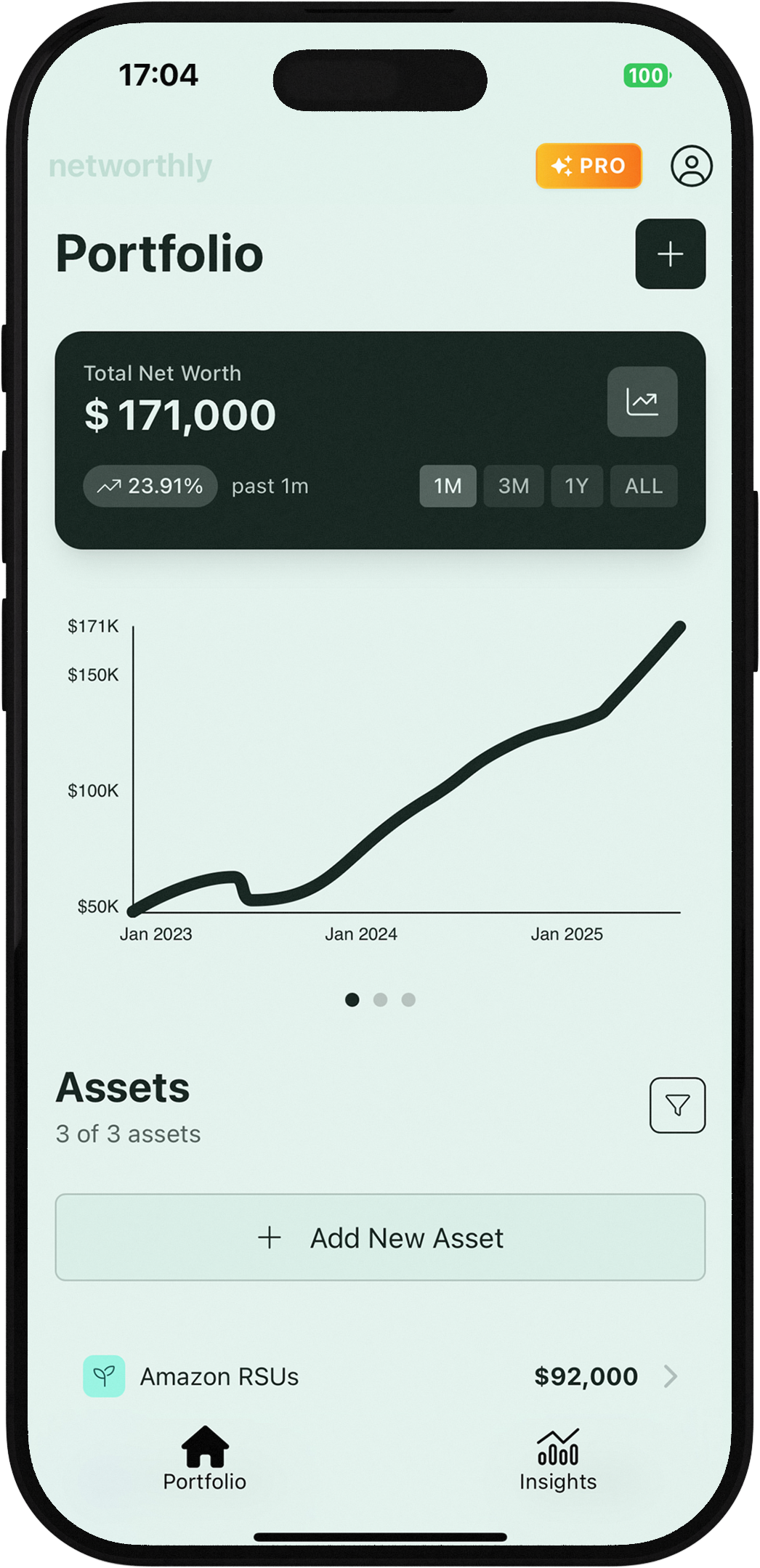The image size is (760, 1568).
Task: Select the second pagination dot
Action: [x=380, y=999]
